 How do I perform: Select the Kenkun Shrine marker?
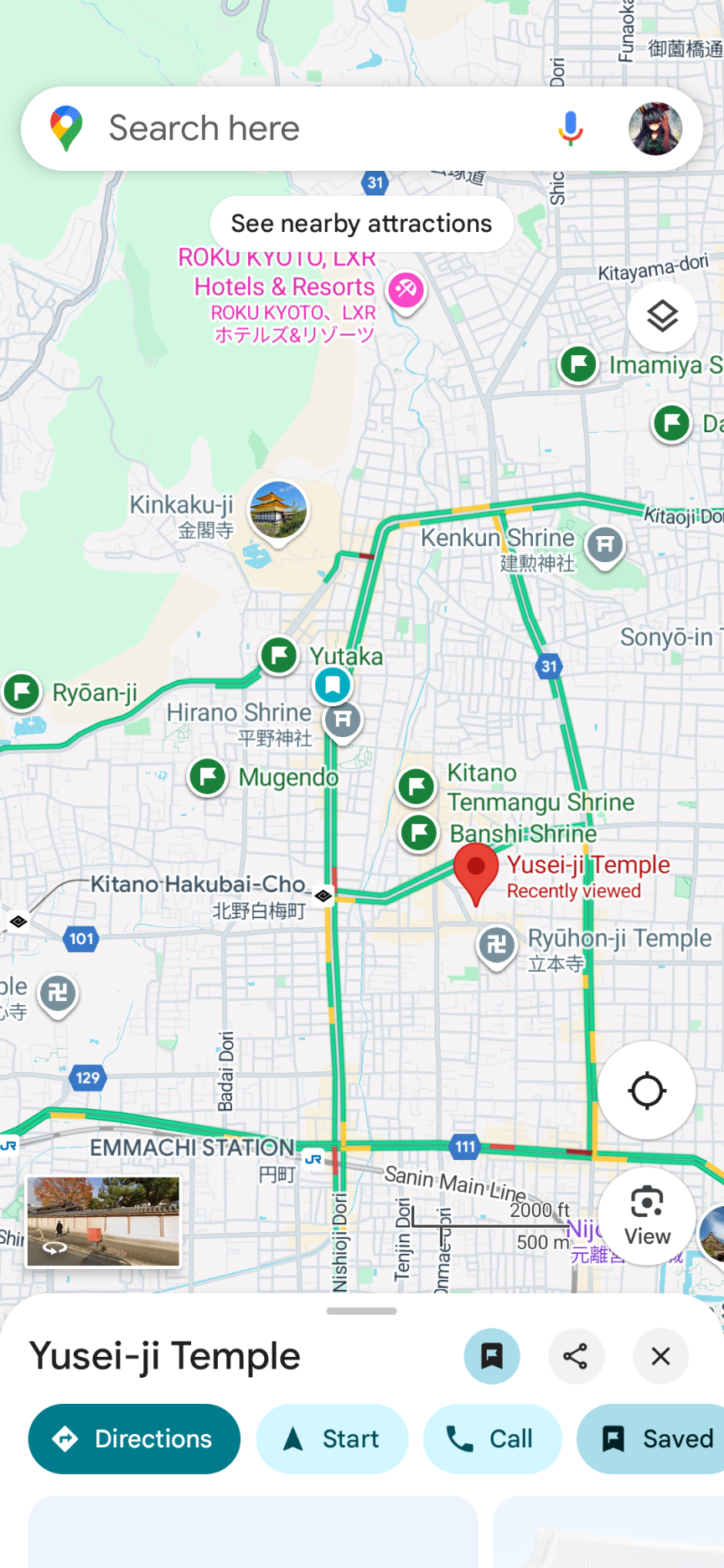pos(605,545)
